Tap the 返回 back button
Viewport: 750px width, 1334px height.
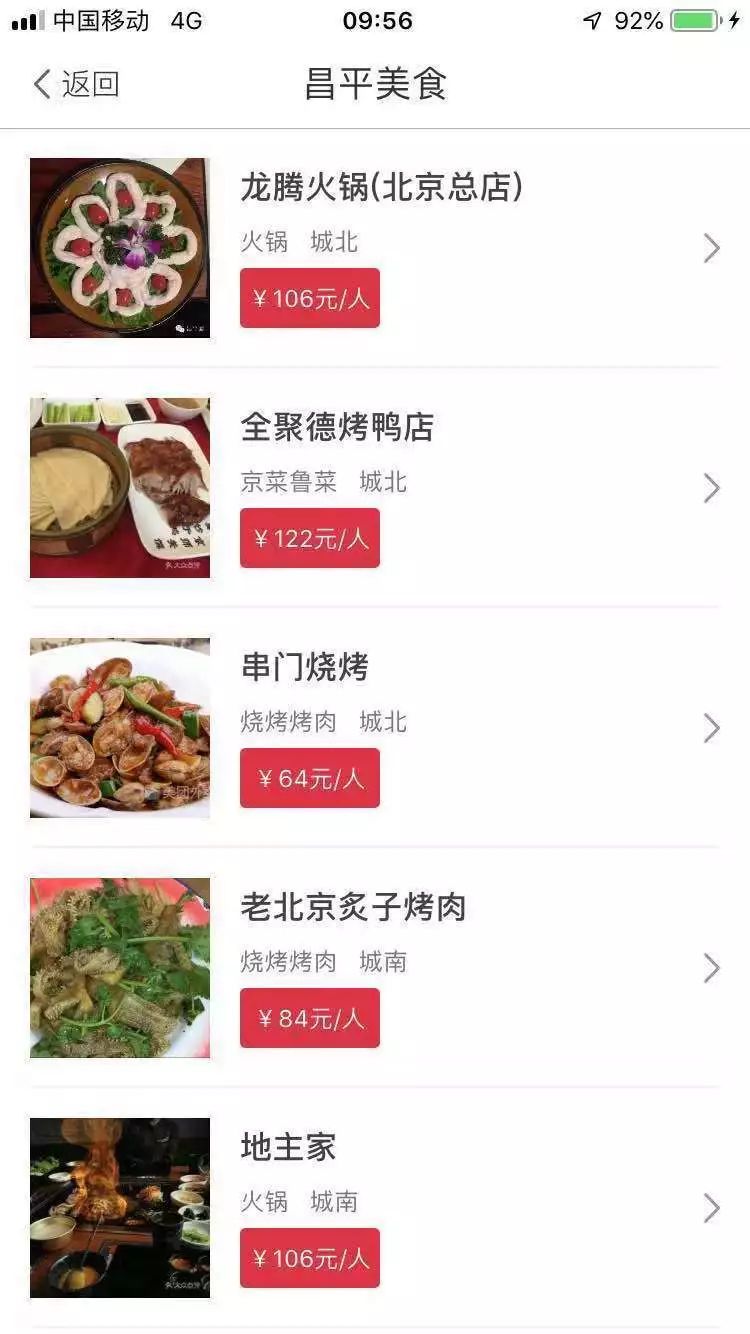(x=75, y=85)
